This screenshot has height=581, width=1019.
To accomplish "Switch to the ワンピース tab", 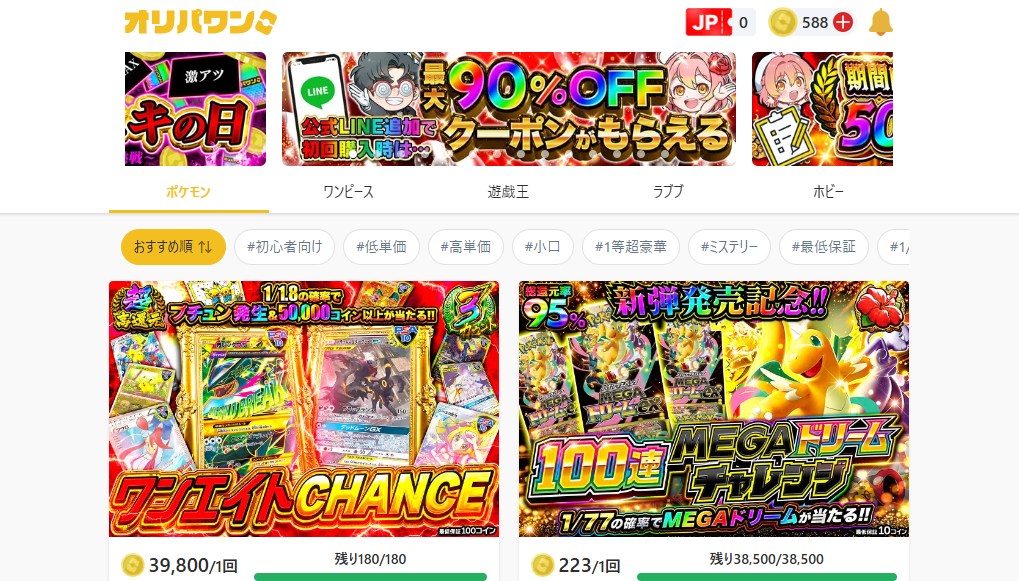I will [348, 192].
